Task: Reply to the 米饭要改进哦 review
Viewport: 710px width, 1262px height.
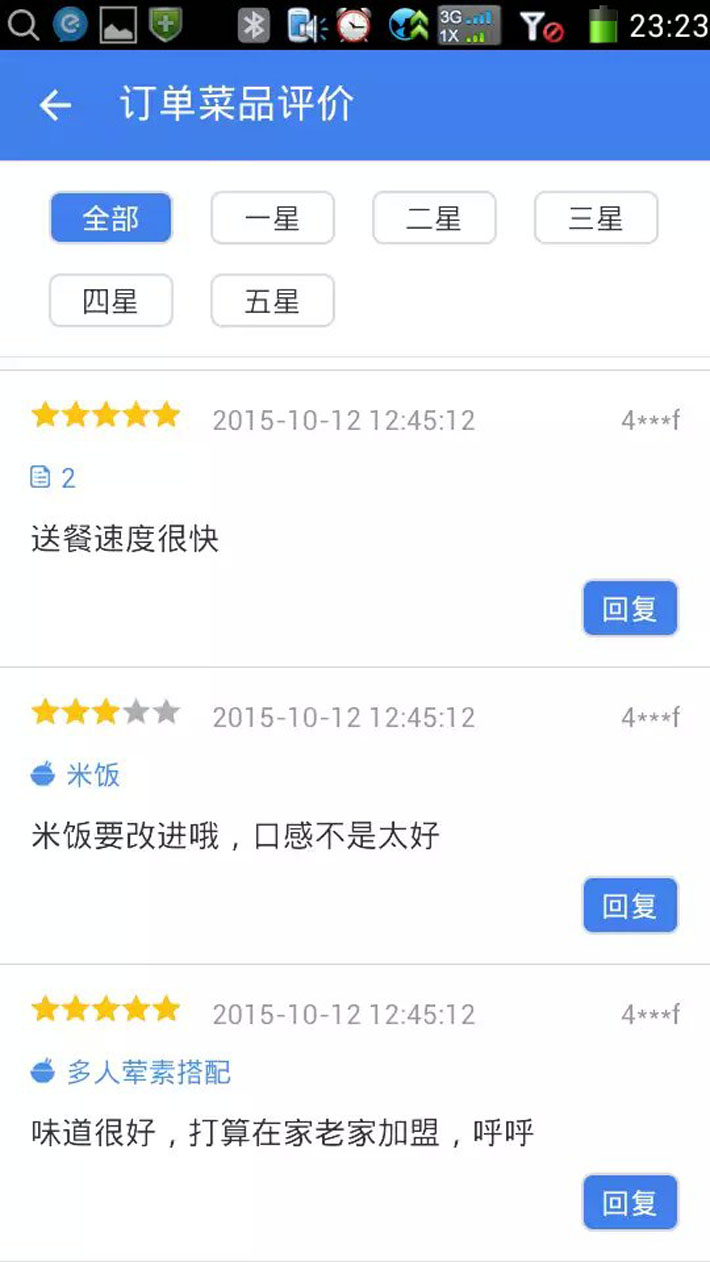Action: [x=630, y=905]
